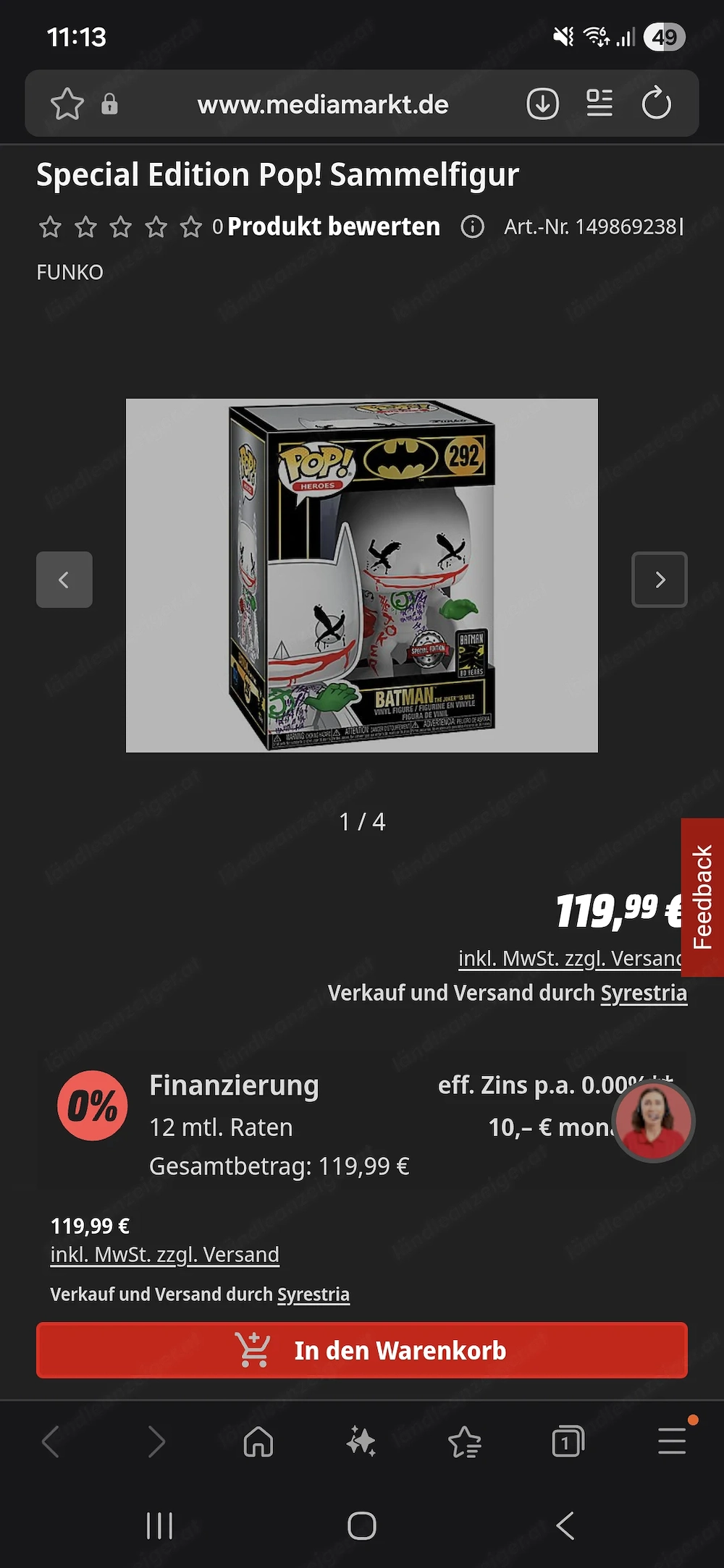Viewport: 724px width, 1568px height.
Task: Open the home icon in the browser toolbar
Action: click(x=258, y=1440)
